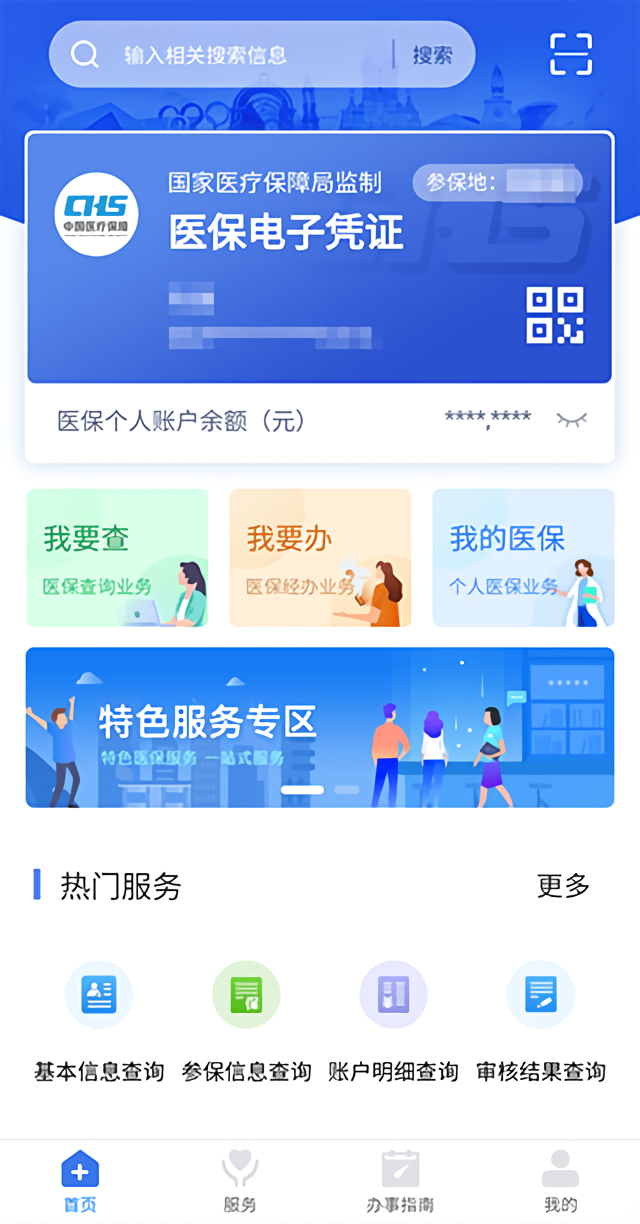Open 我要办 医保经办业务
This screenshot has height=1224, width=640.
pyautogui.click(x=320, y=558)
